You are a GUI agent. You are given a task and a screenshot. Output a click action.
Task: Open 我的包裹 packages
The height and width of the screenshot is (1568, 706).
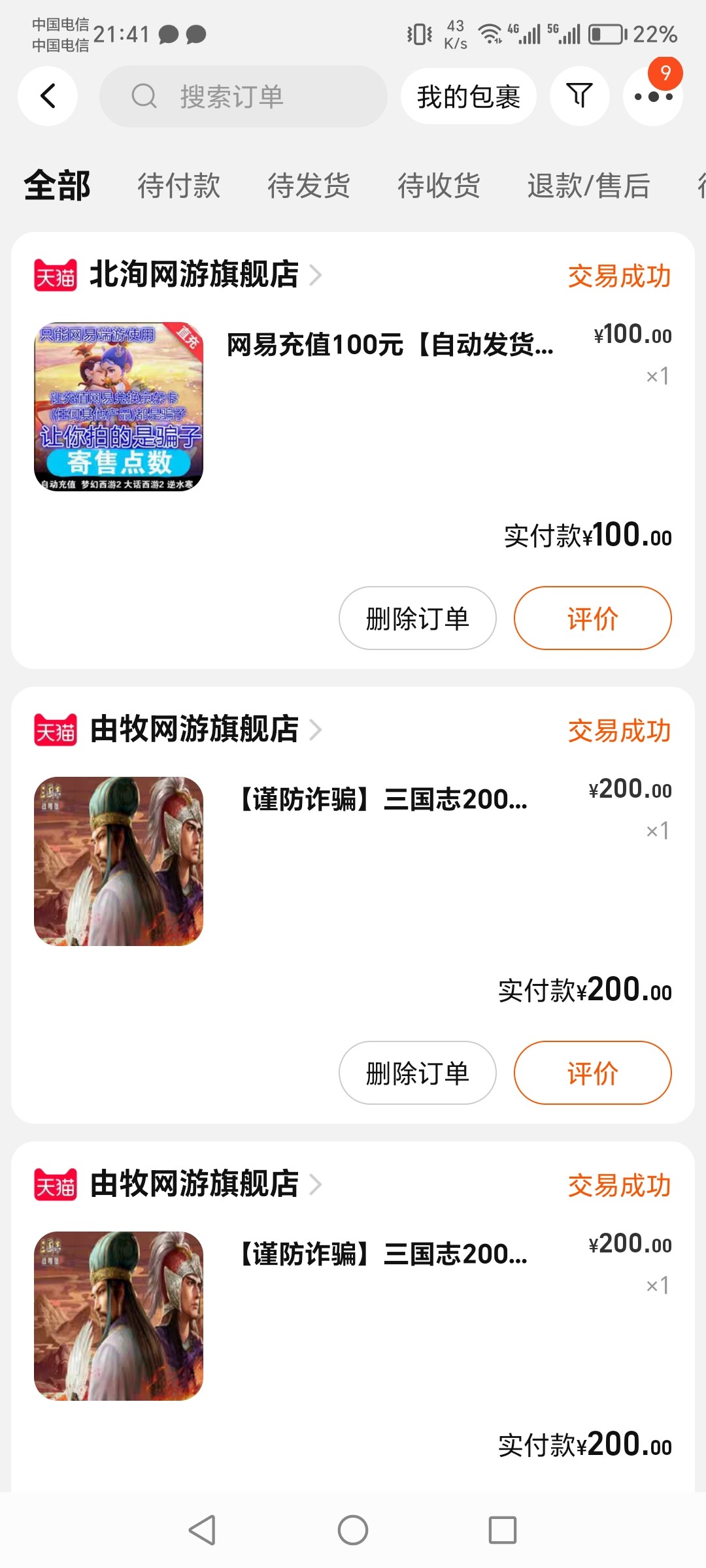(468, 97)
